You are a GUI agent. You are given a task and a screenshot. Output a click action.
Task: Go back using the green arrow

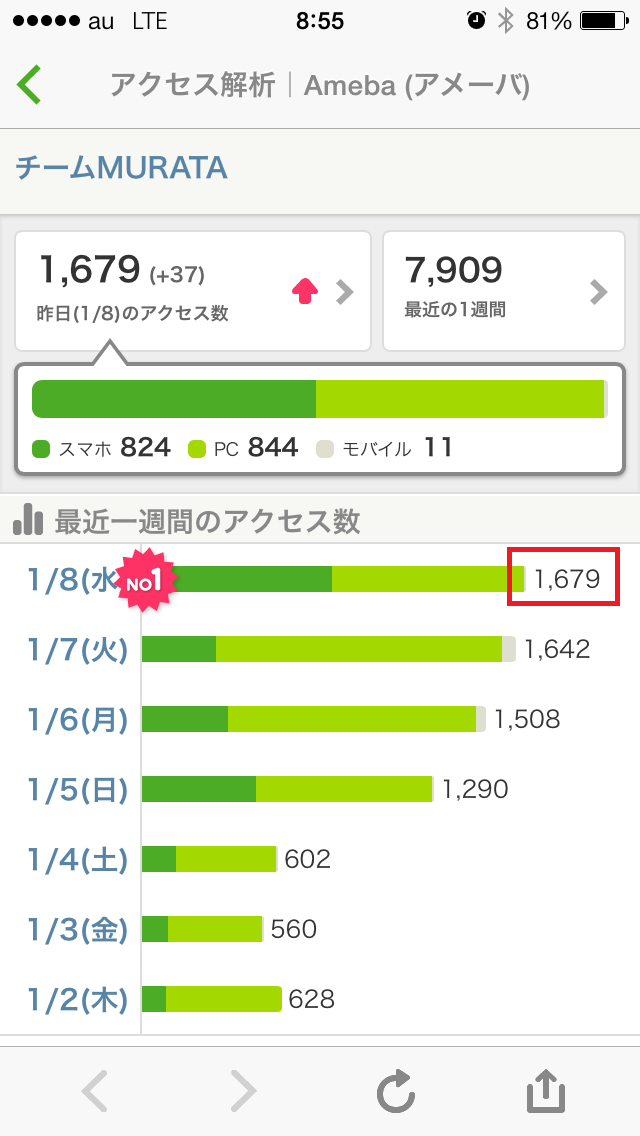pos(30,85)
